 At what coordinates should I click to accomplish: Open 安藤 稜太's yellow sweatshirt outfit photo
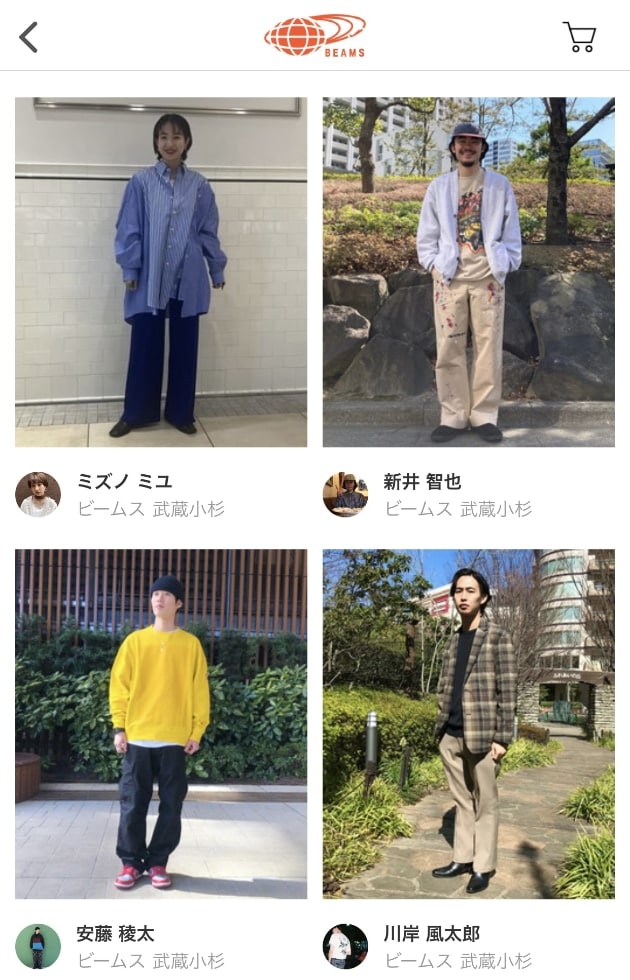pos(161,723)
